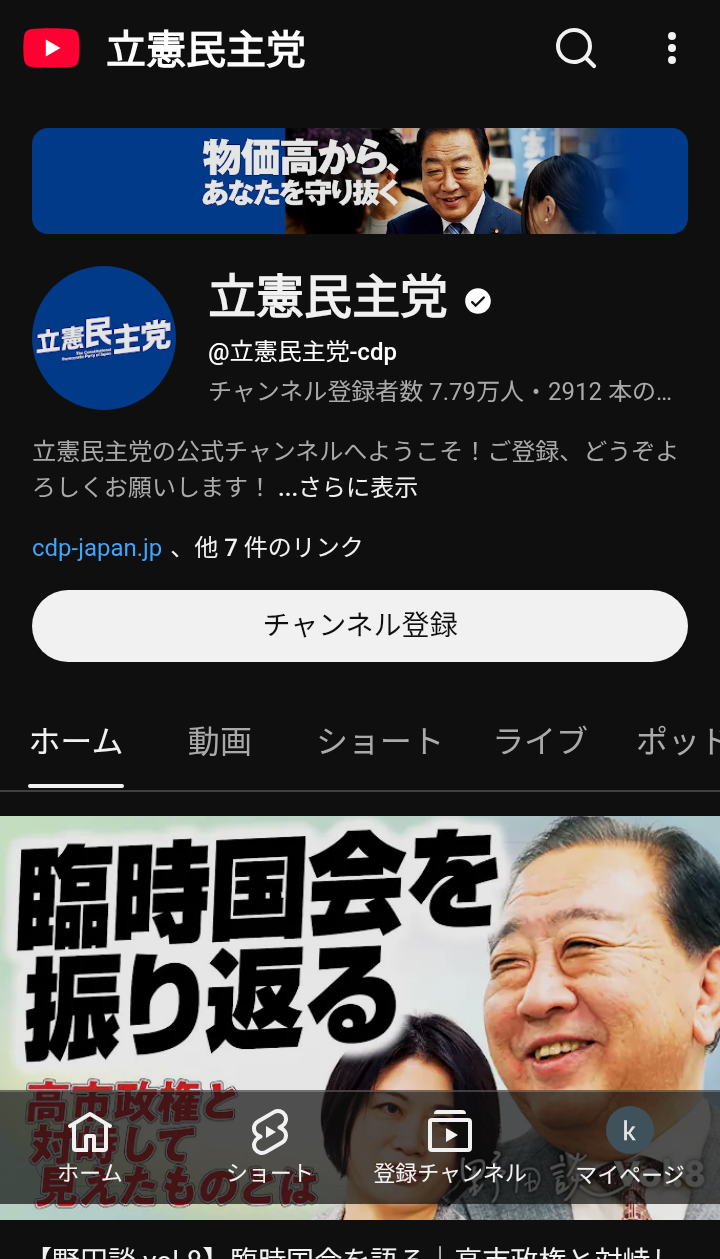Open ショート in bottom navigation
Image resolution: width=720 pixels, height=1259 pixels.
[270, 1146]
